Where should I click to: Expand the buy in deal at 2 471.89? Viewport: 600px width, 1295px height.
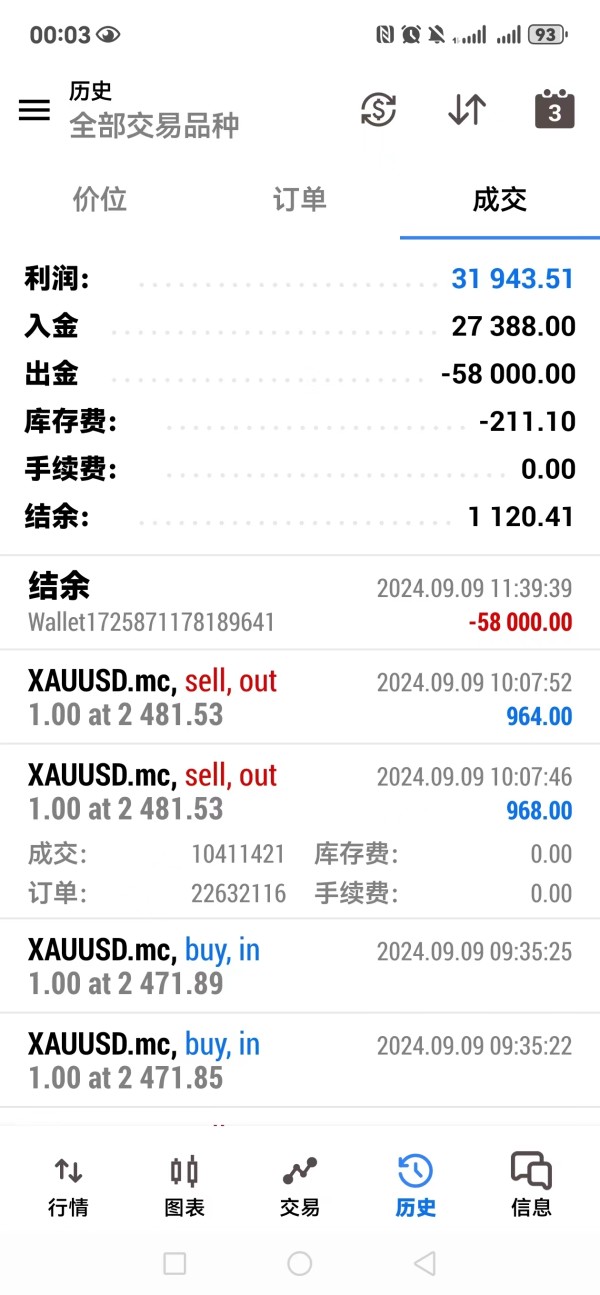(300, 966)
